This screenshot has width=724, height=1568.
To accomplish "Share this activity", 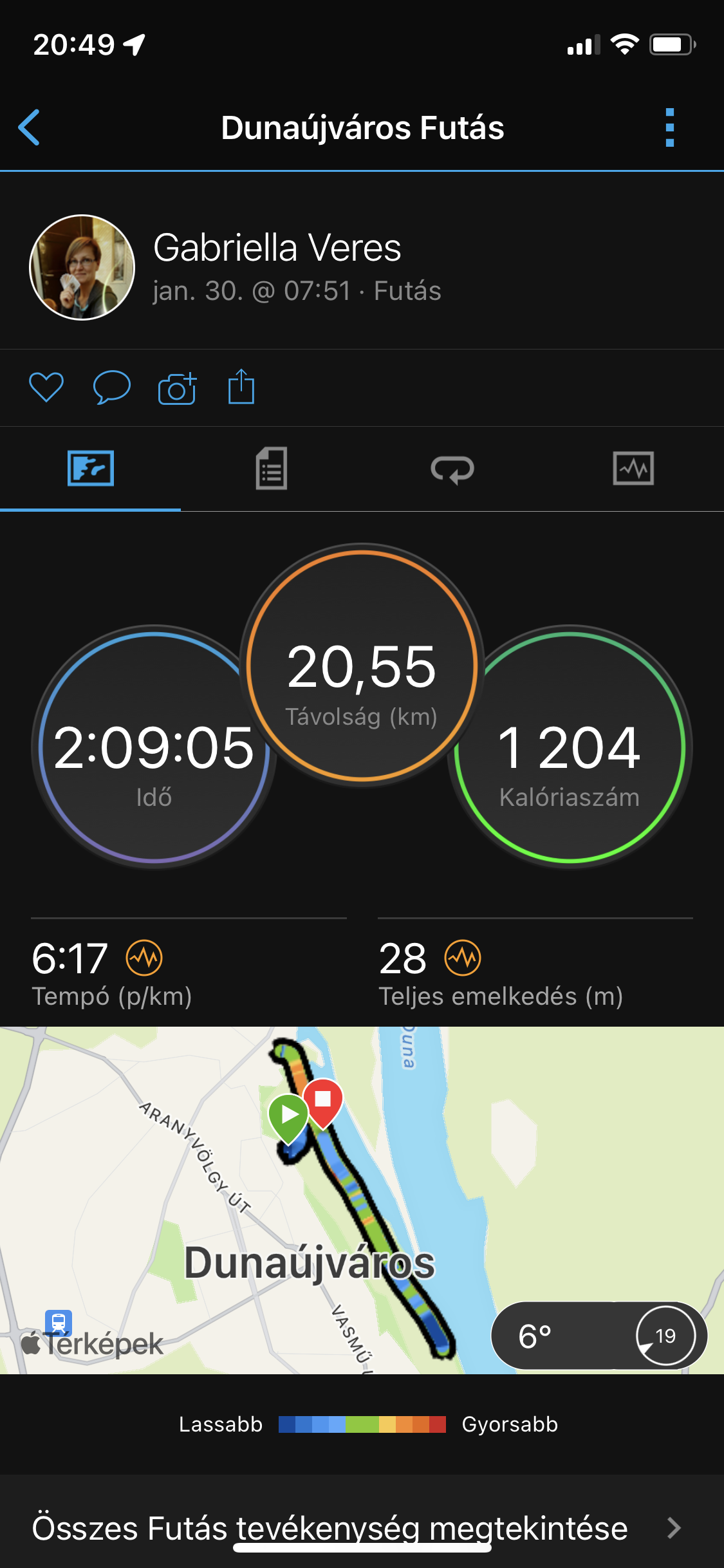I will coord(241,387).
